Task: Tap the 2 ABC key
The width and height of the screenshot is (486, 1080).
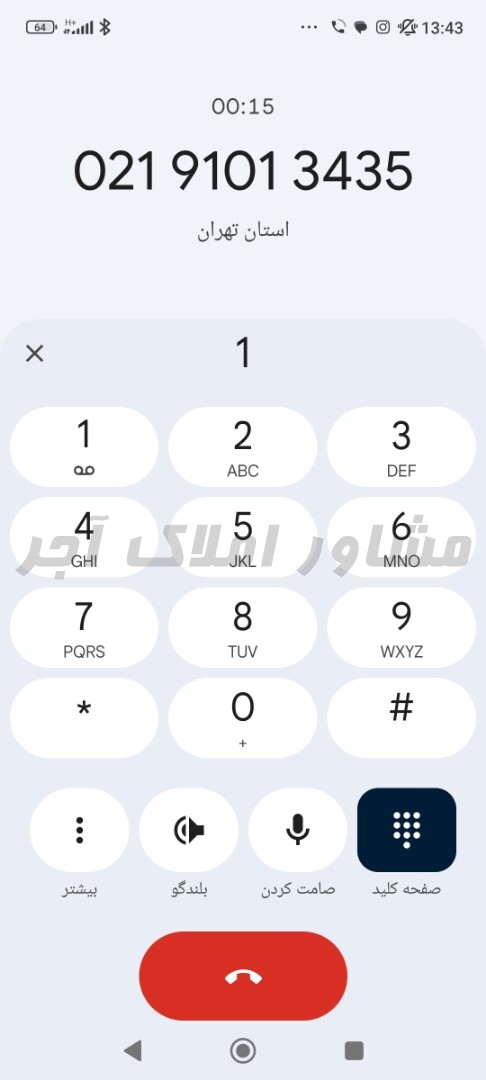Action: (x=243, y=447)
